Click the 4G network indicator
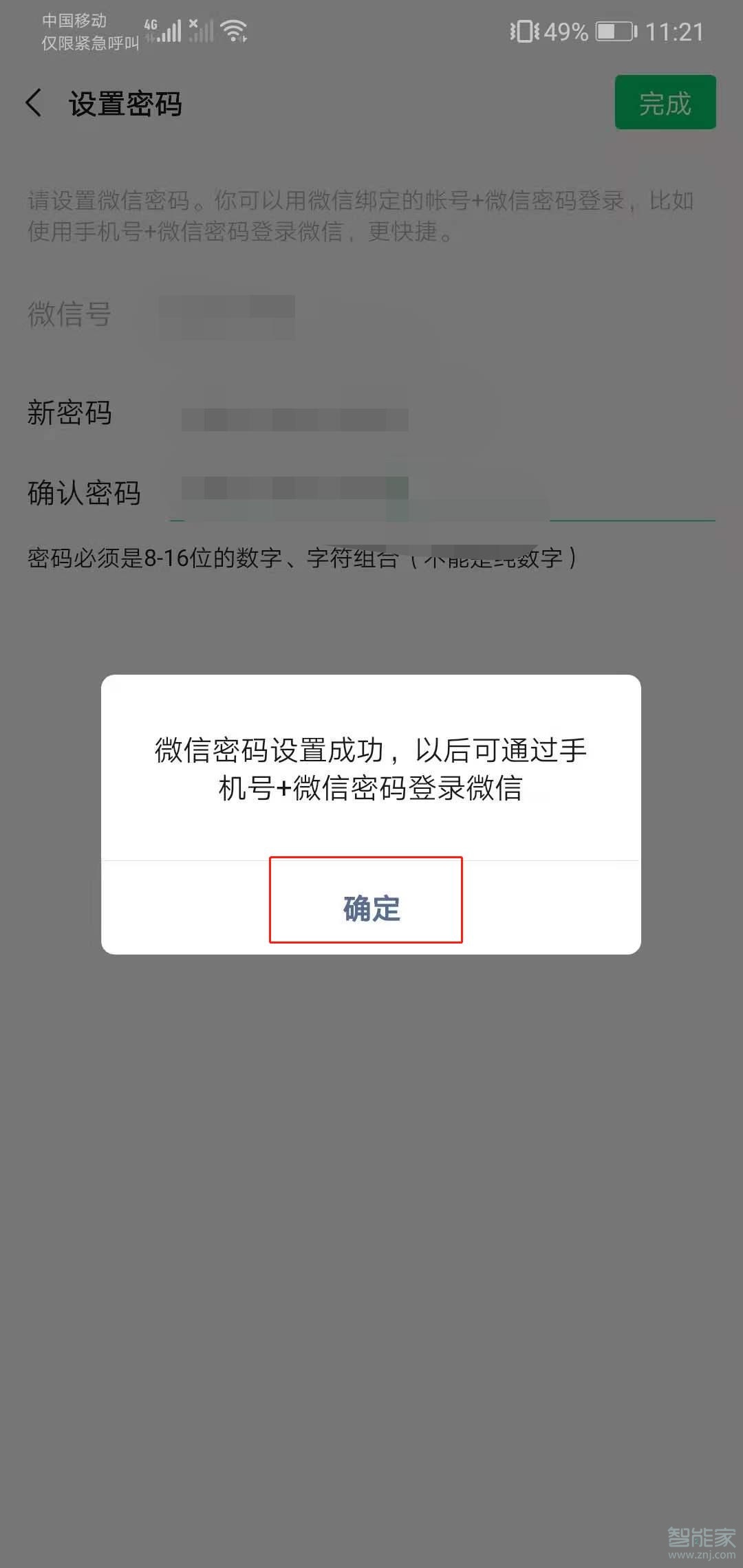Screen dimensions: 743x1568 153,23
